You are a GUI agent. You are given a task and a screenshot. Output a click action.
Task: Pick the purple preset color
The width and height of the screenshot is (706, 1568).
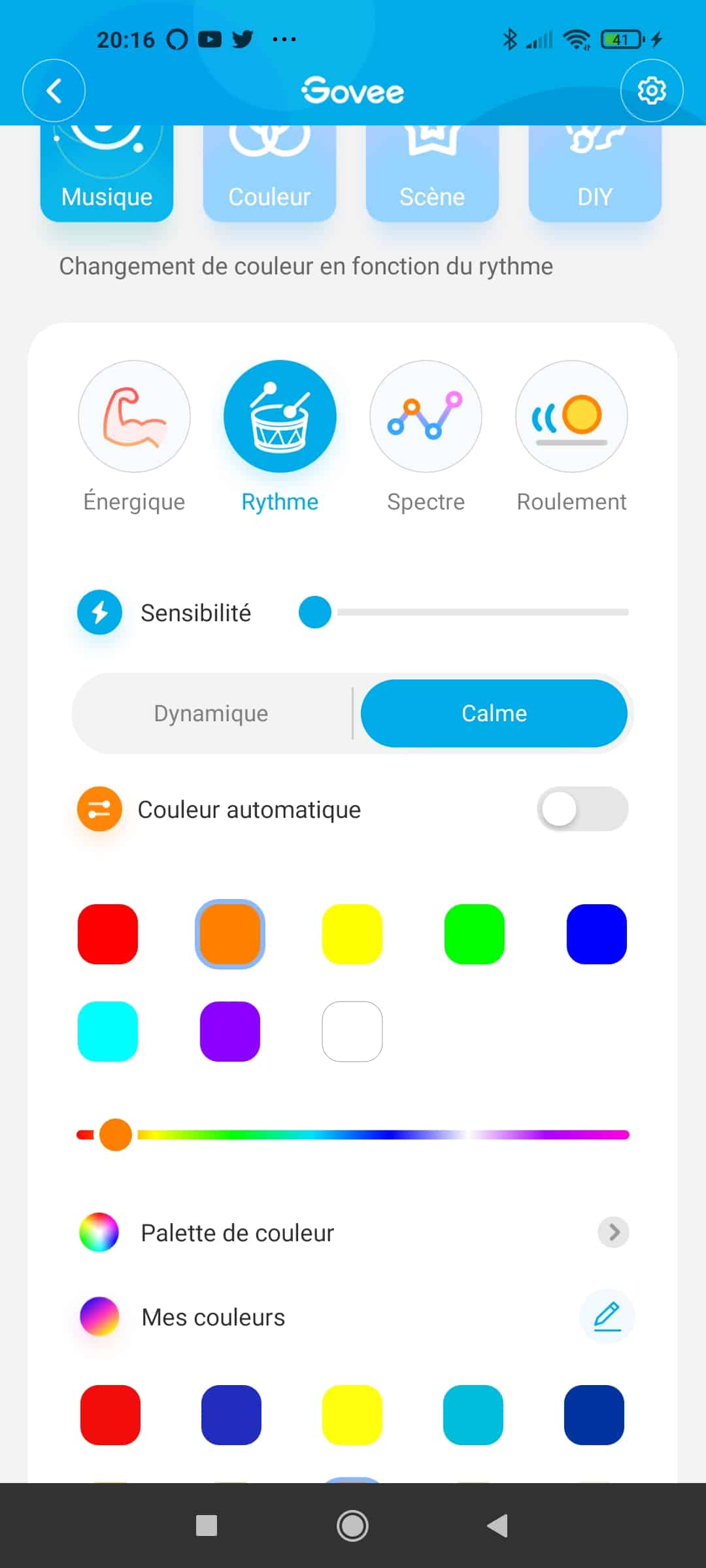click(x=230, y=1032)
